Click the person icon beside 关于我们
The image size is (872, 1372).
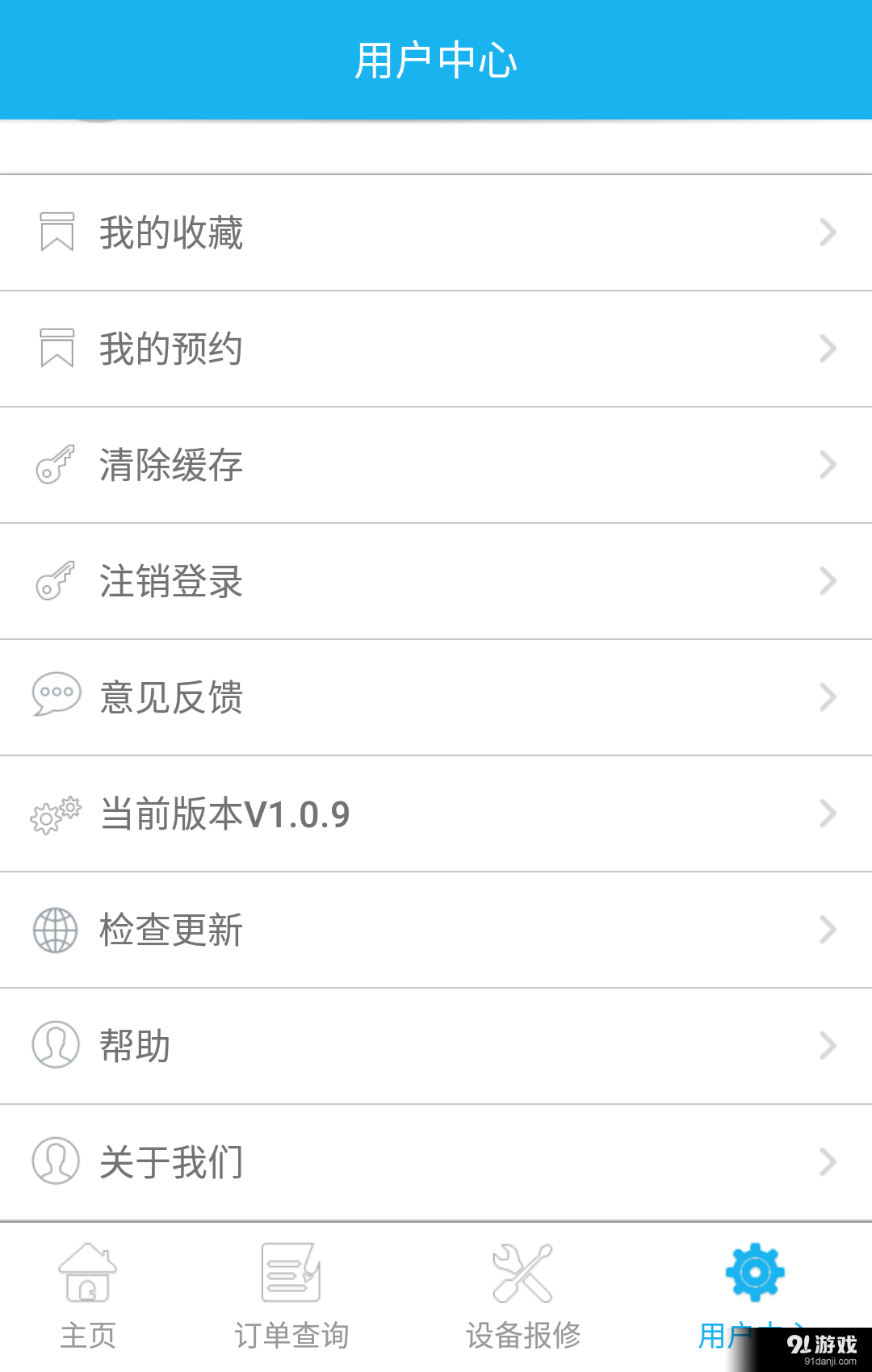(x=55, y=1161)
